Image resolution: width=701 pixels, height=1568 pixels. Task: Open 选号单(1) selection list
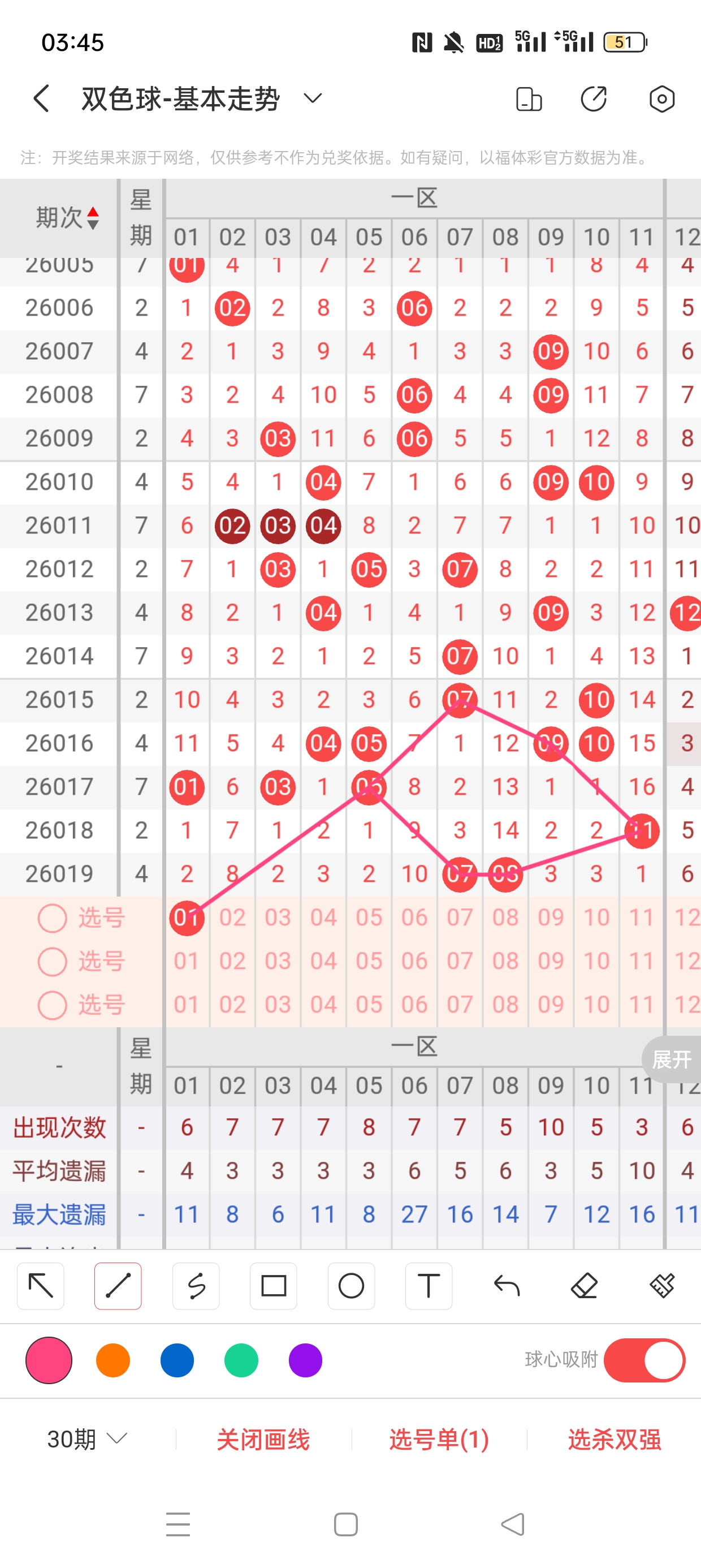439,1439
